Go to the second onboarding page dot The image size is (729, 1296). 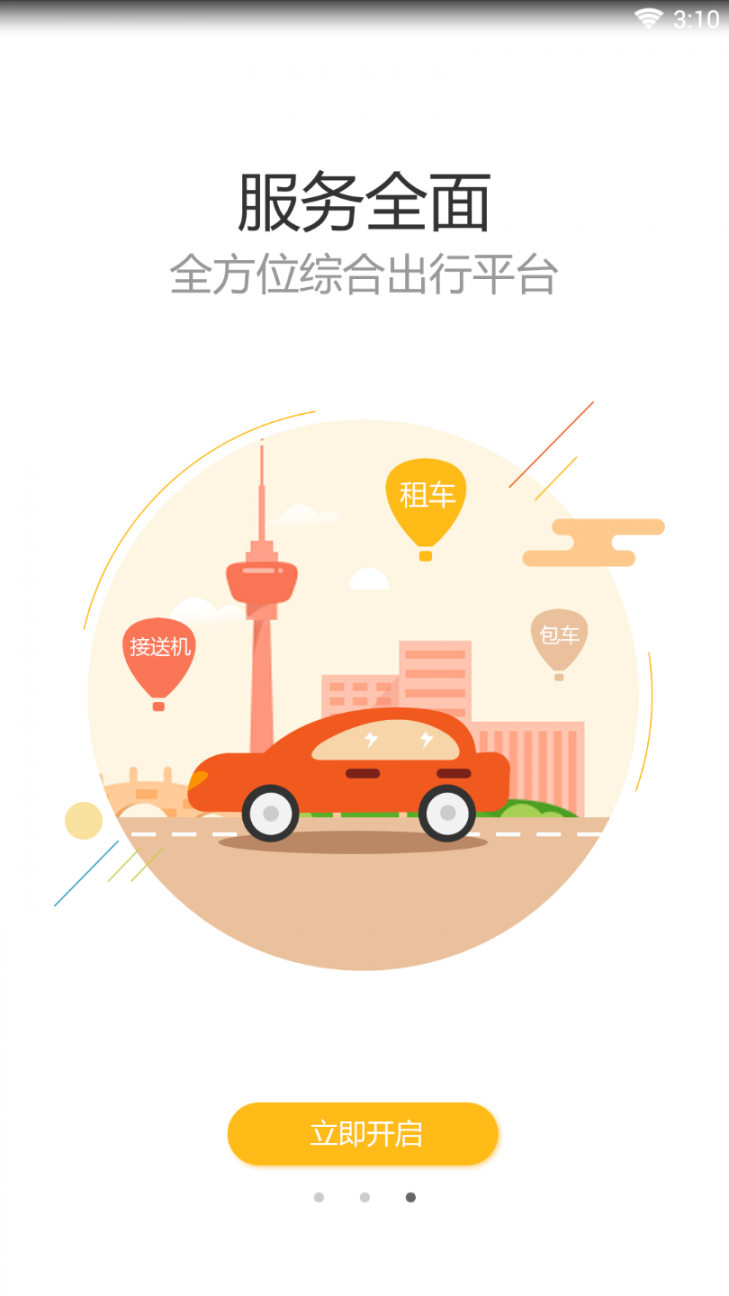coord(365,1197)
